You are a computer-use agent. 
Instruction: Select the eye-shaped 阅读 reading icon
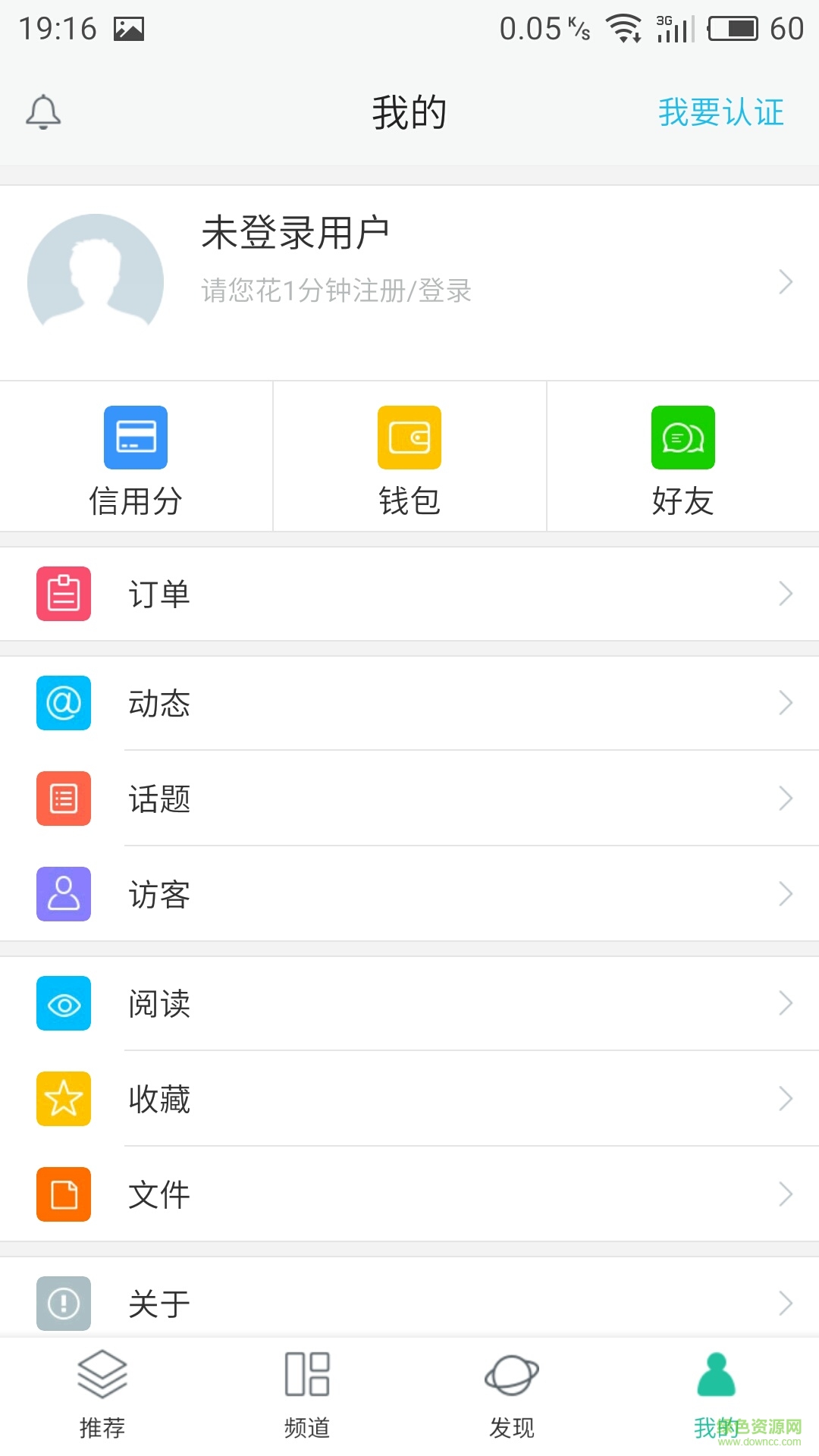[x=64, y=1004]
